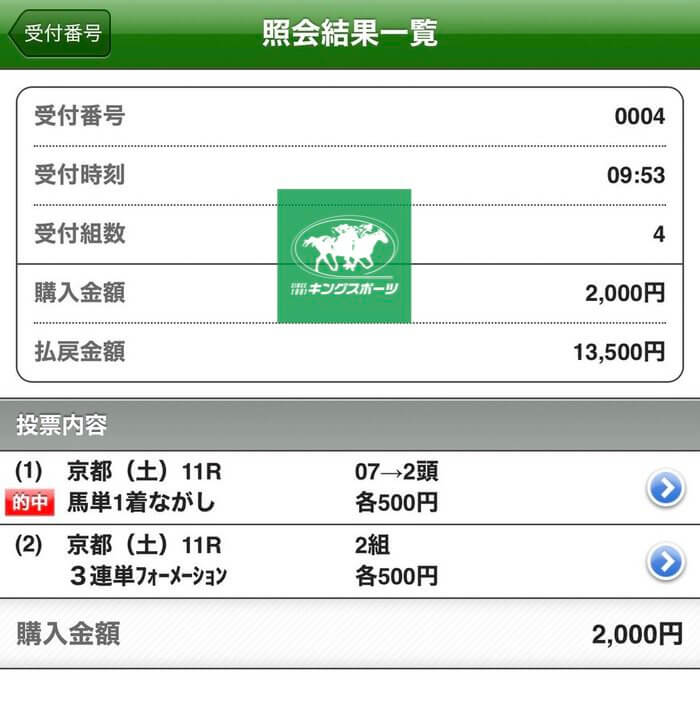Open the 3連単フォーメーション bet details
The height and width of the screenshot is (724, 700).
[665, 562]
